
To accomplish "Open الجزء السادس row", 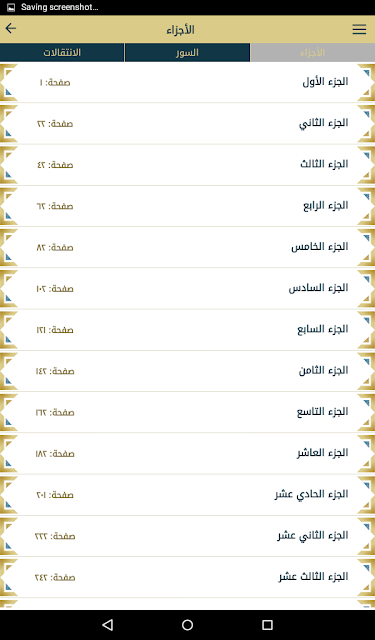I will click(187, 288).
